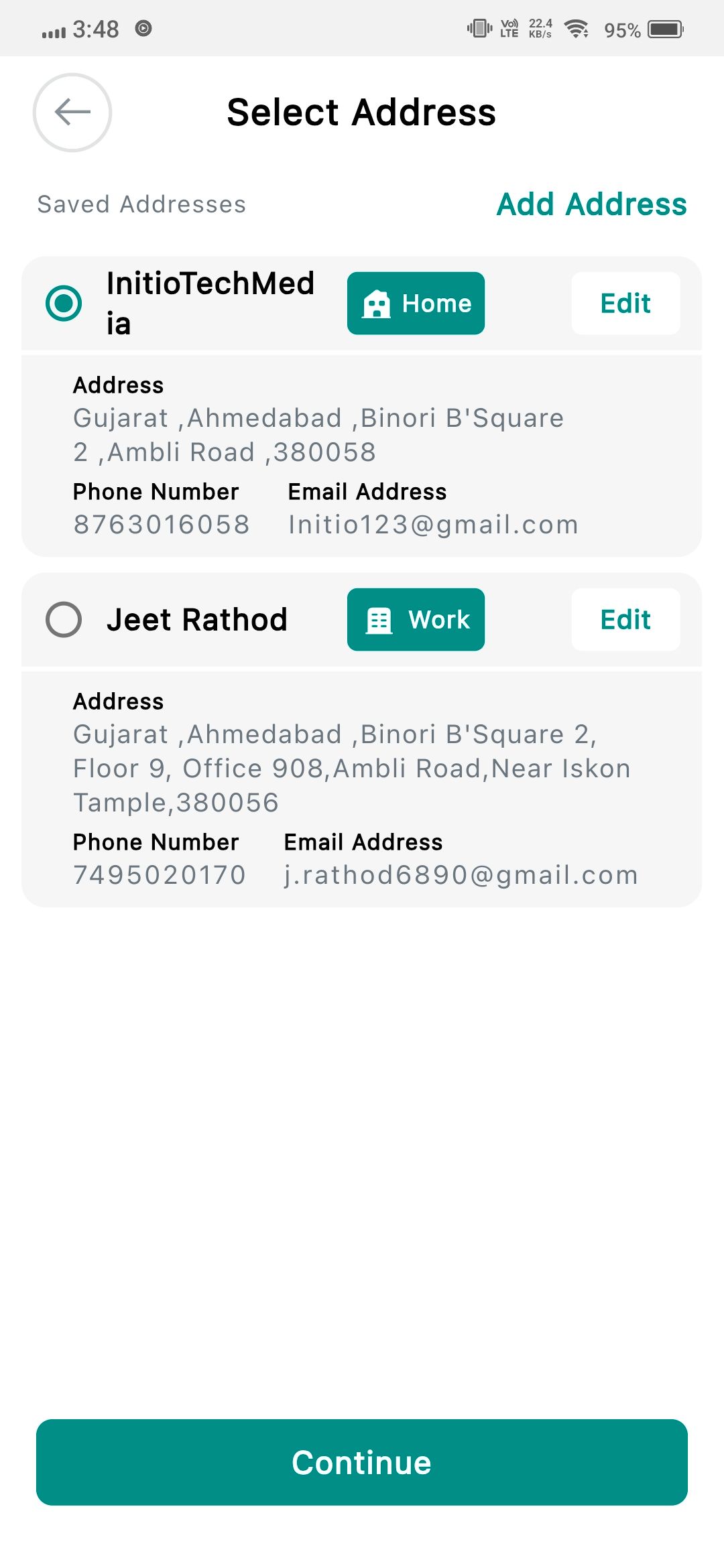Screen dimensions: 724x1568
Task: Tap the Work tag chip
Action: [x=416, y=620]
